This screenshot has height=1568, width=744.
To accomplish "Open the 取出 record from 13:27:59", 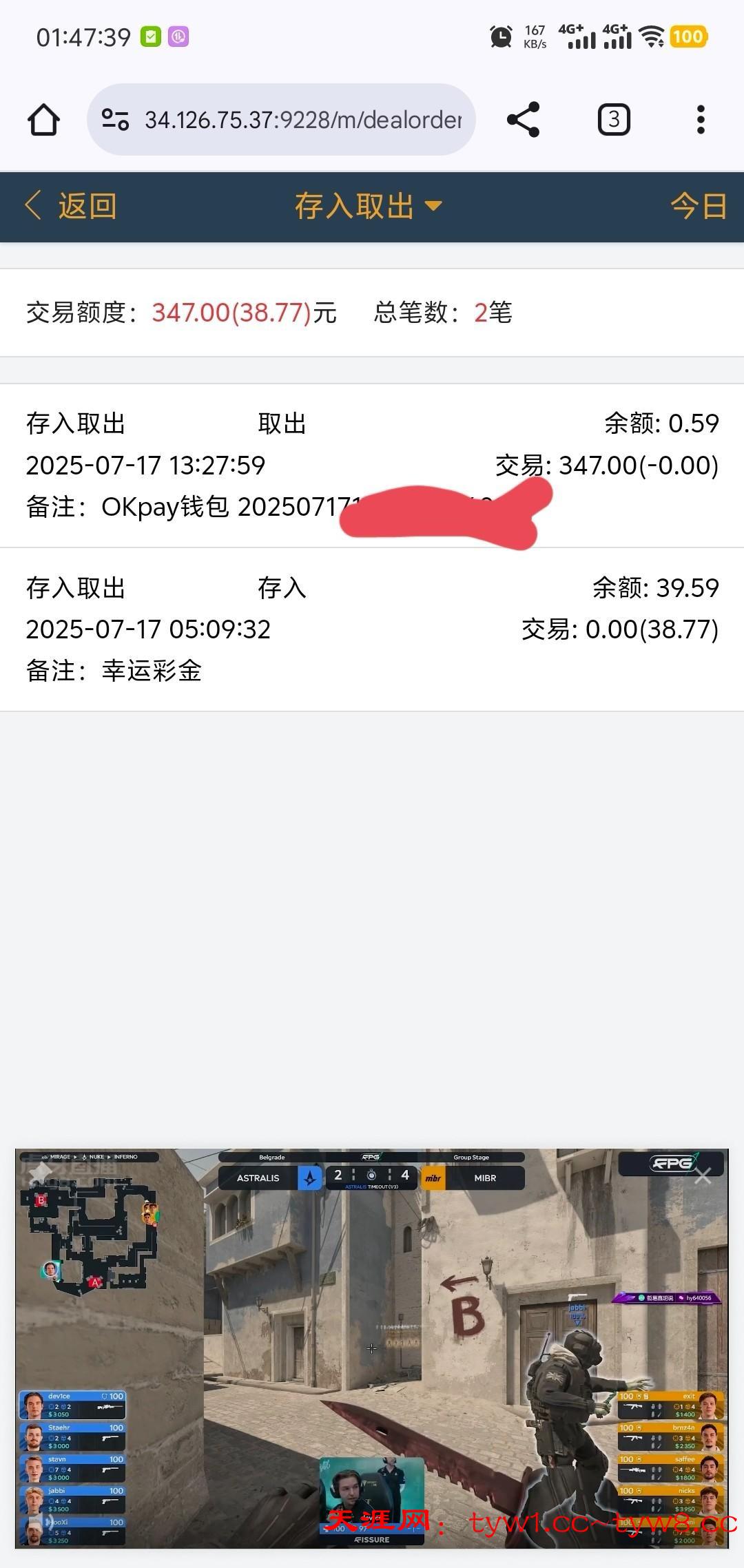I will pyautogui.click(x=372, y=465).
